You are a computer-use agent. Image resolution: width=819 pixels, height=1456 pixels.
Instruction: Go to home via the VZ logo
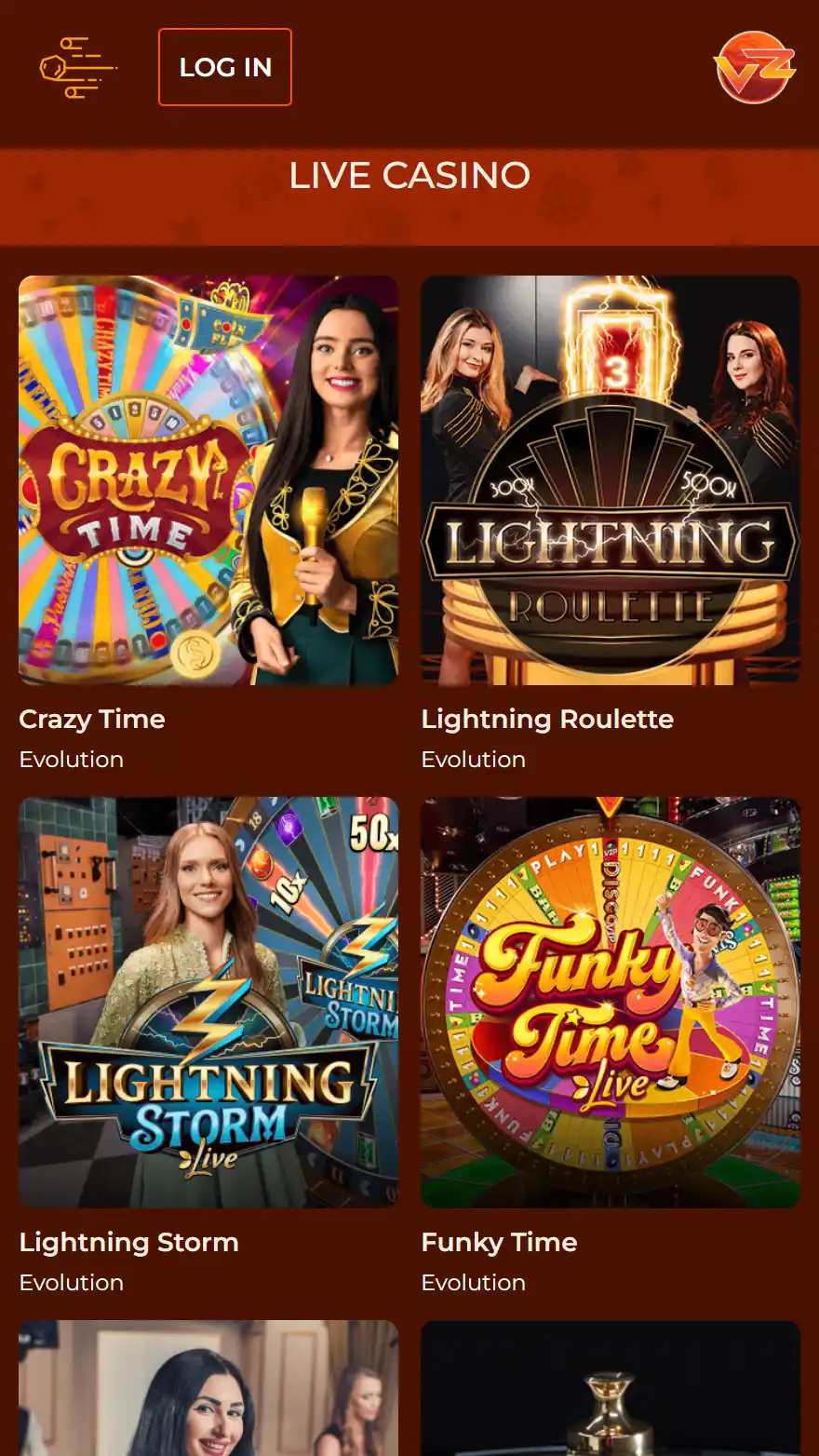pos(754,67)
